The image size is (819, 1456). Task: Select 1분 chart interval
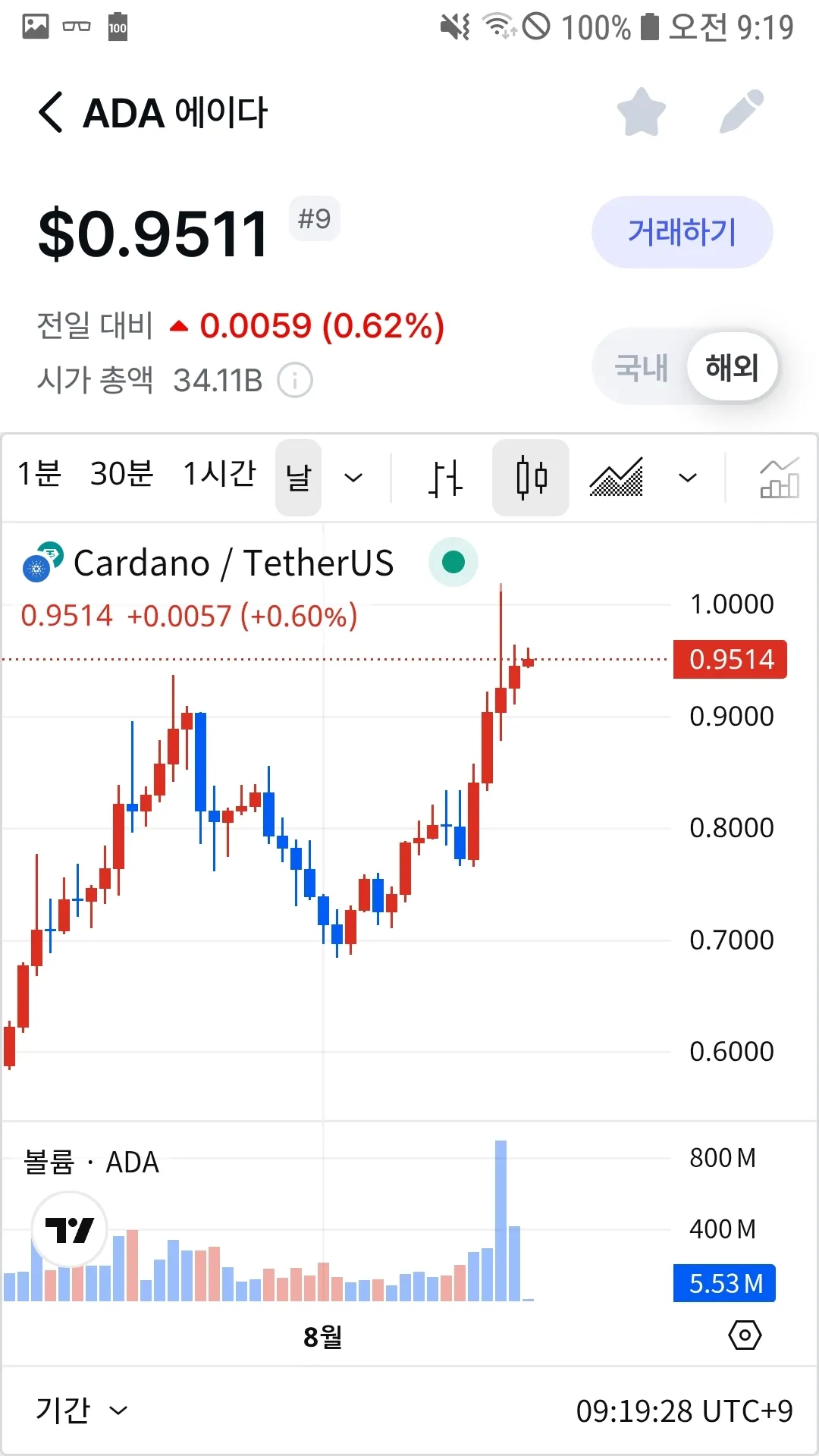(39, 474)
